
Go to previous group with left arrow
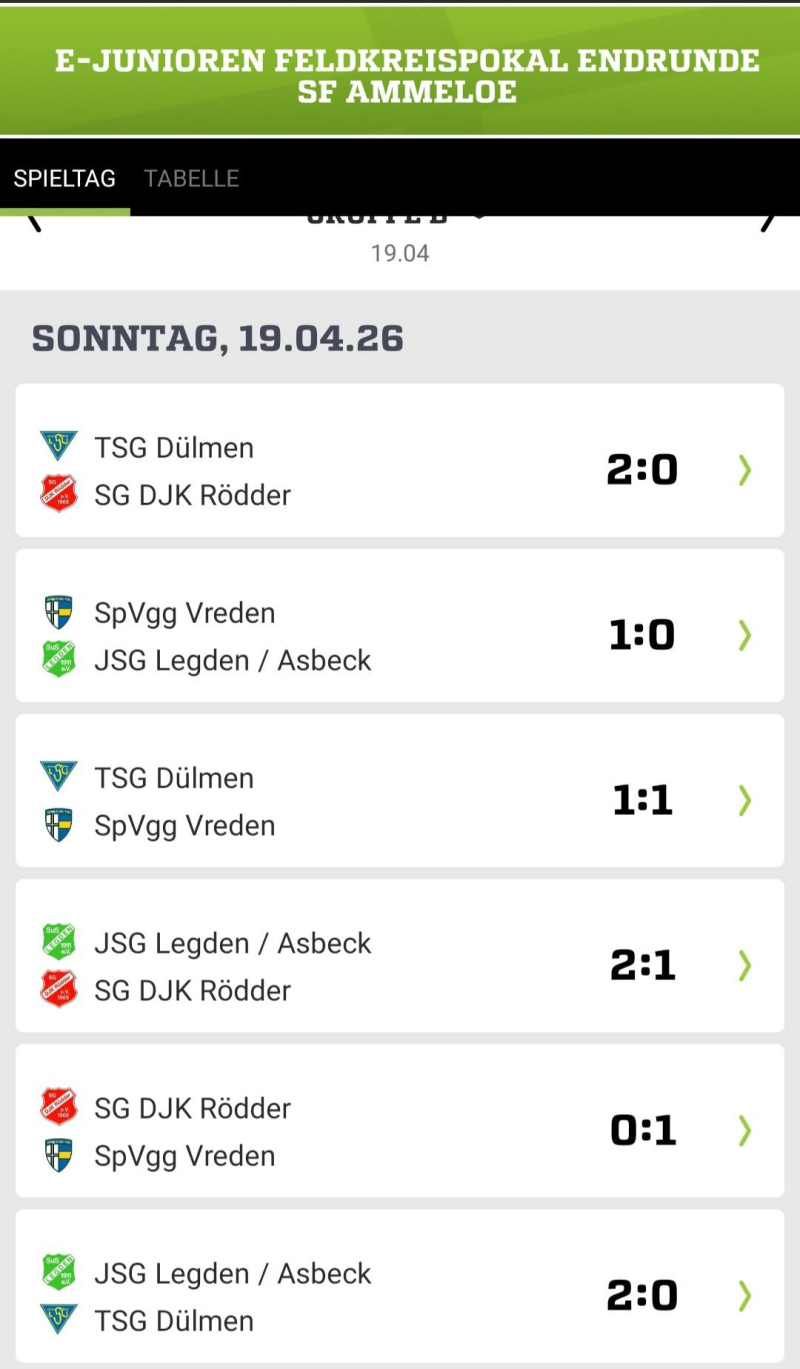(34, 222)
